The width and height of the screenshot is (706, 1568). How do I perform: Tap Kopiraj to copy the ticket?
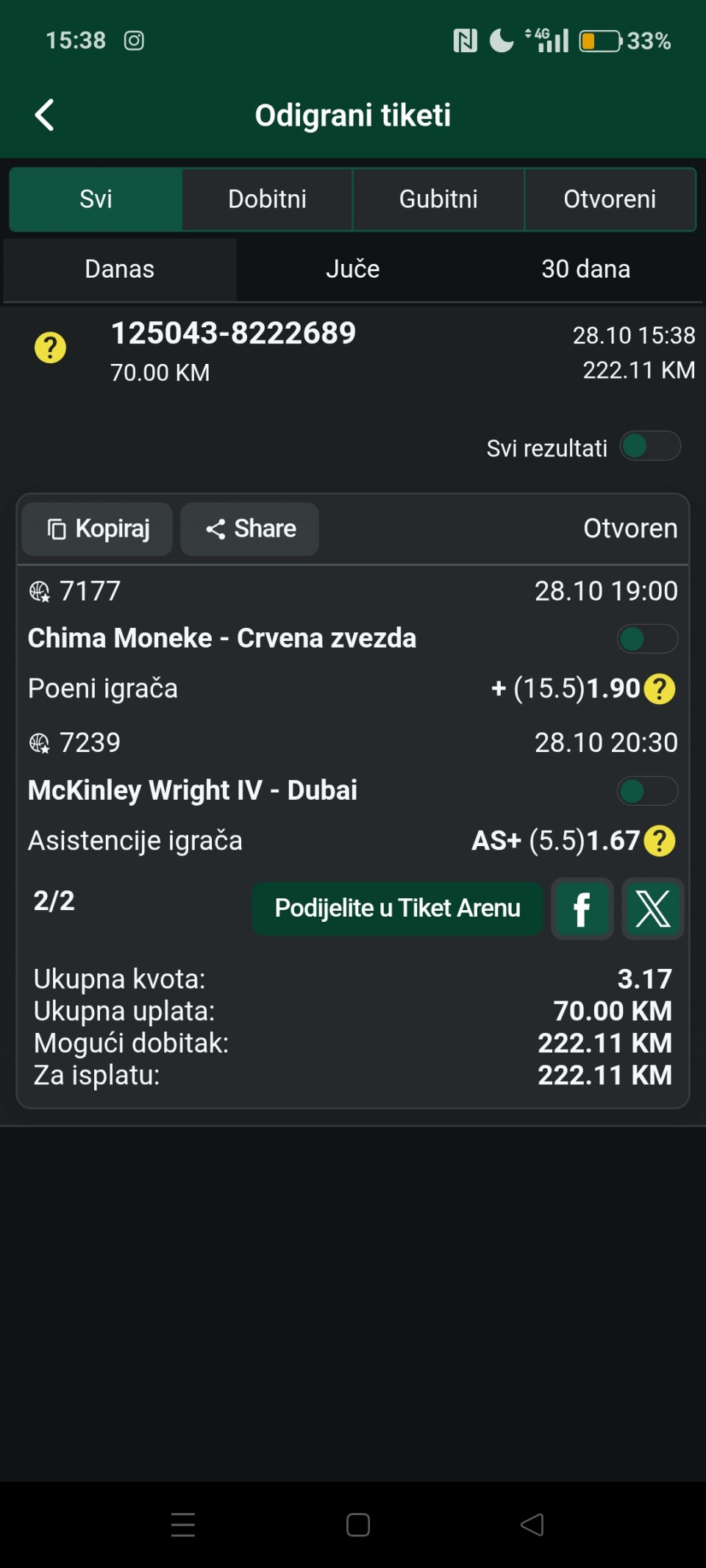pyautogui.click(x=98, y=529)
